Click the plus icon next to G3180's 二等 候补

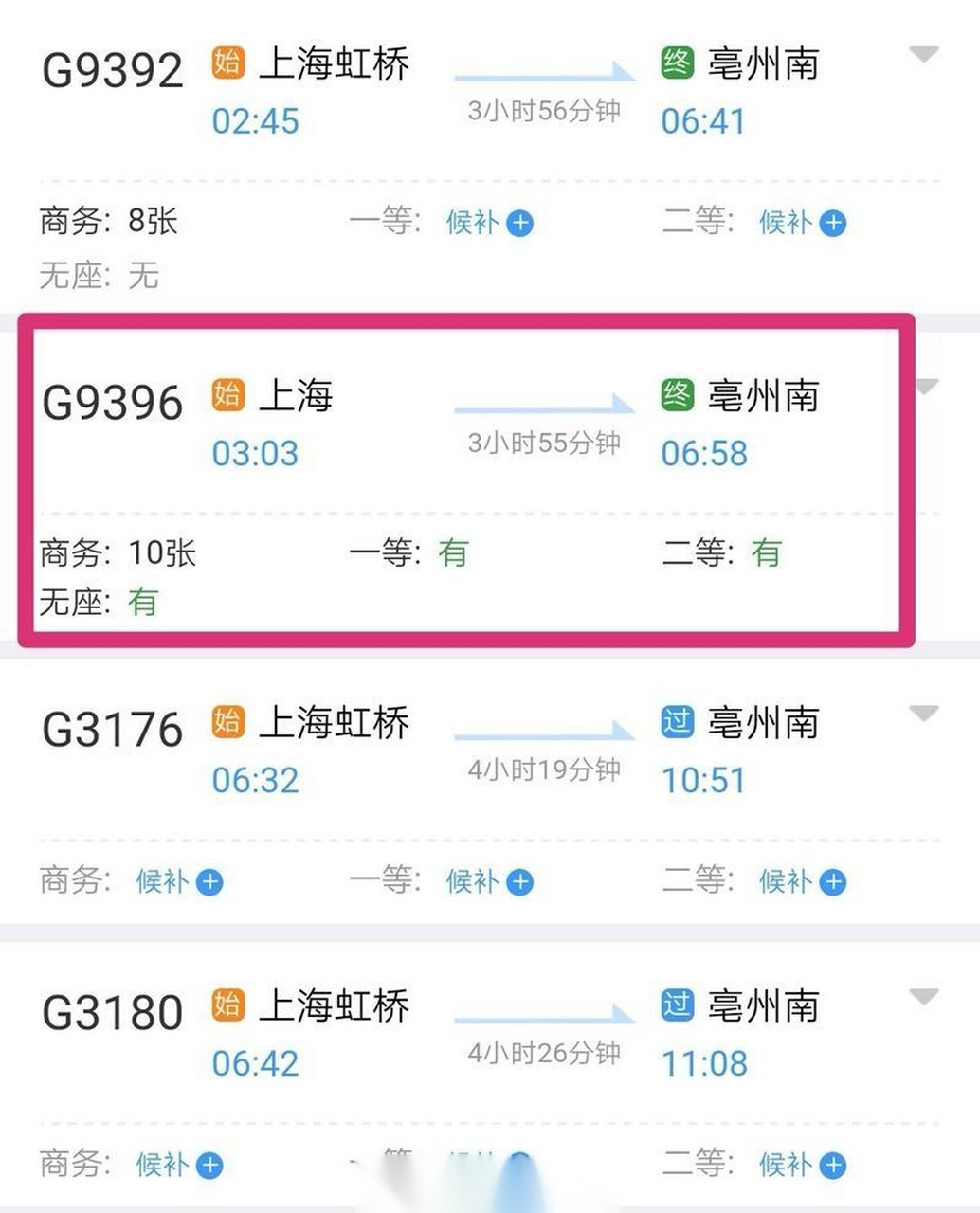(832, 1168)
